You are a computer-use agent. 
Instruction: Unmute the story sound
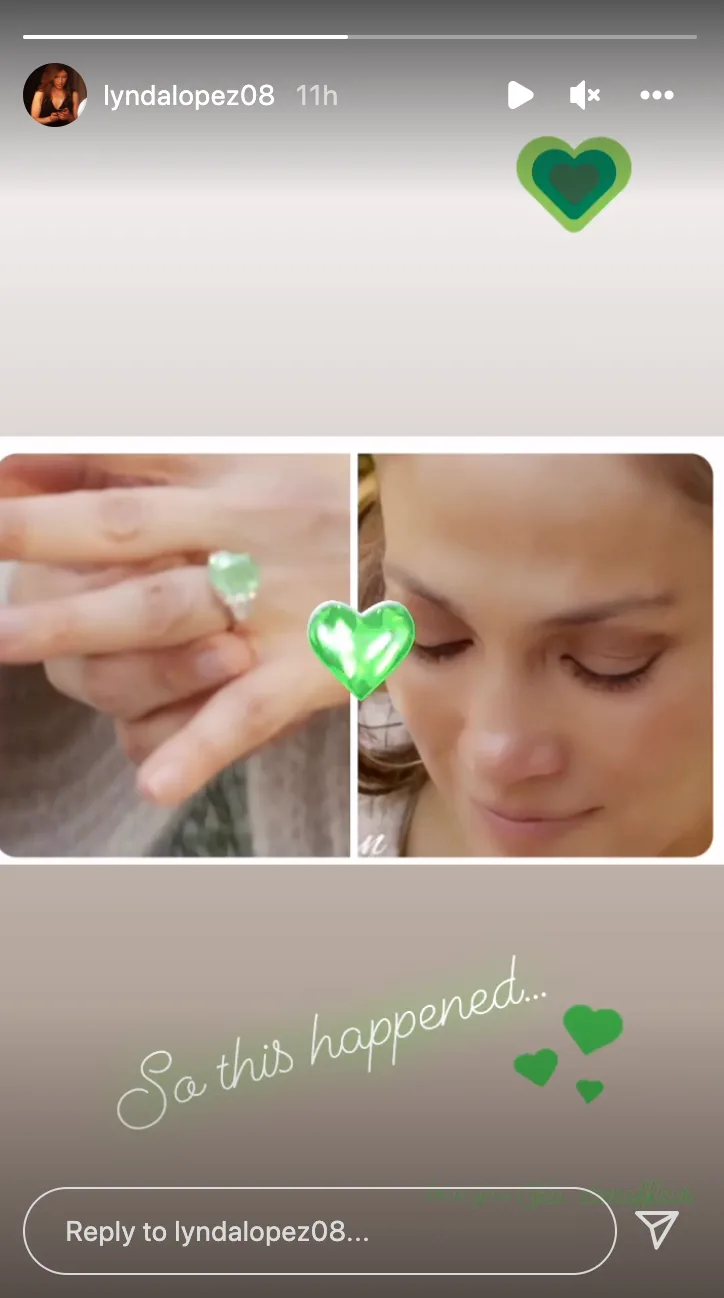pos(585,95)
